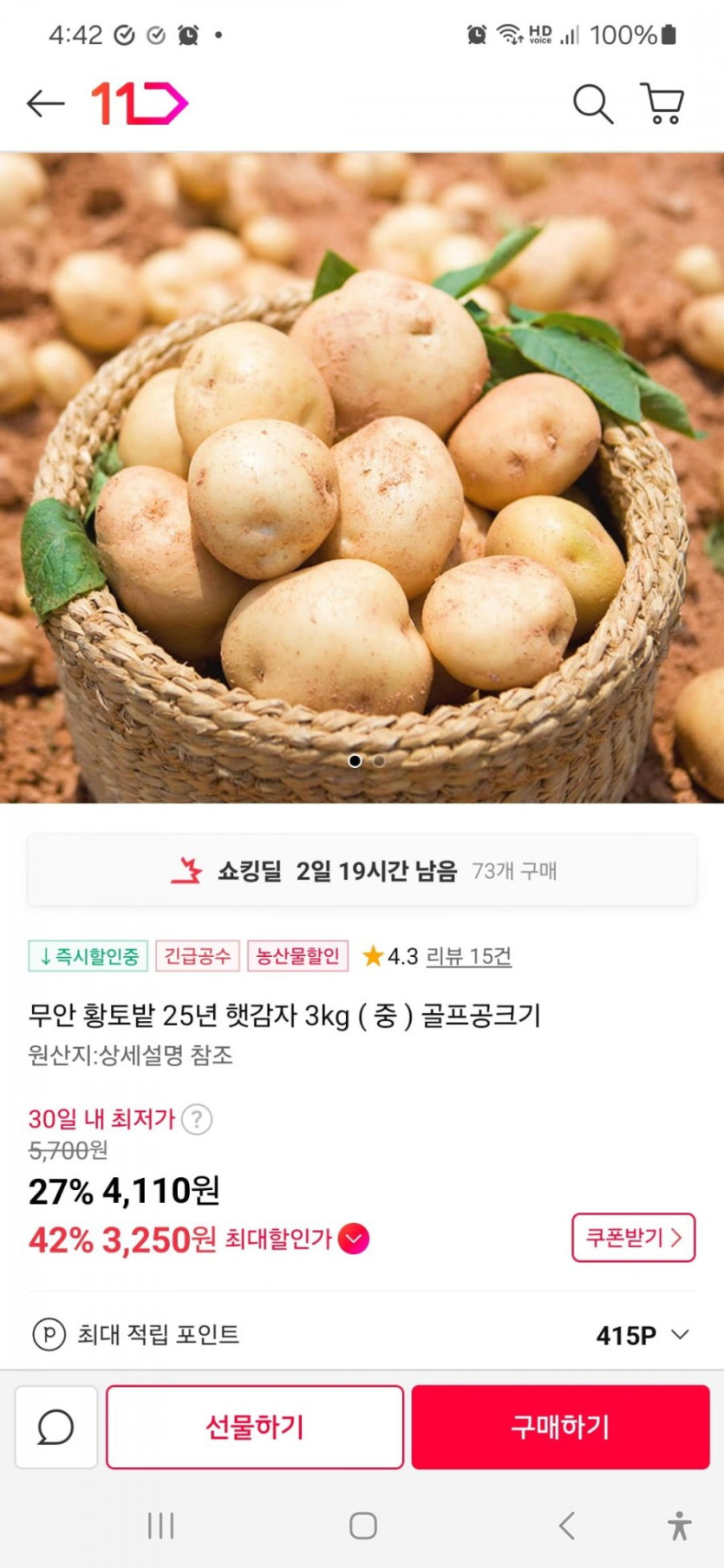Viewport: 724px width, 1568px height.
Task: Open 11st home via the logo
Action: click(140, 104)
